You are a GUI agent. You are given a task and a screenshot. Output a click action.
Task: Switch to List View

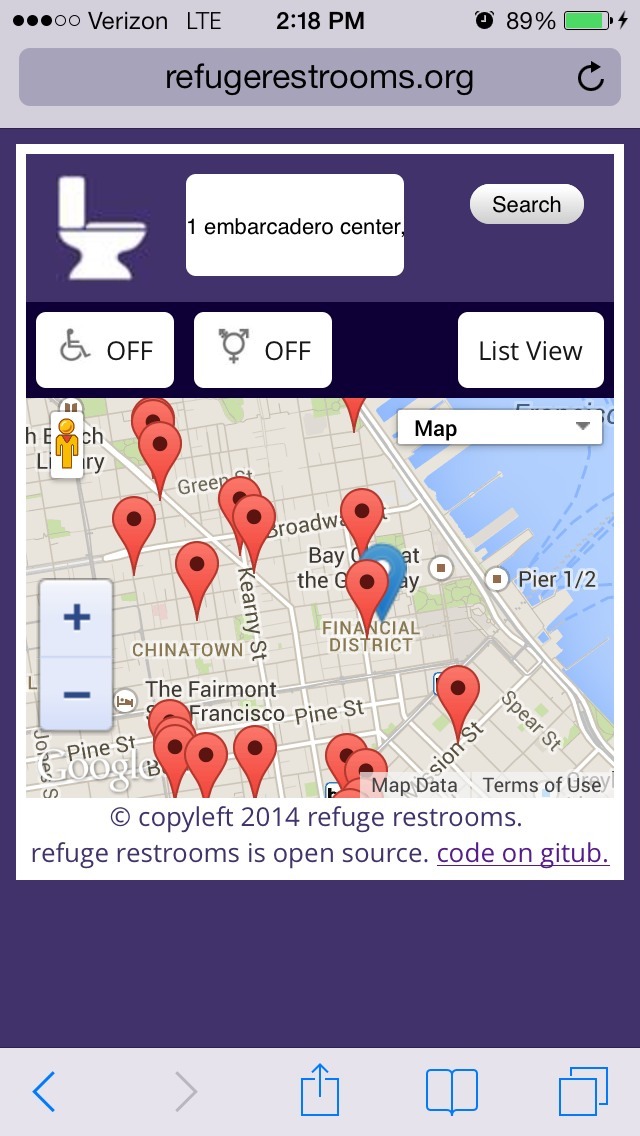click(x=530, y=350)
